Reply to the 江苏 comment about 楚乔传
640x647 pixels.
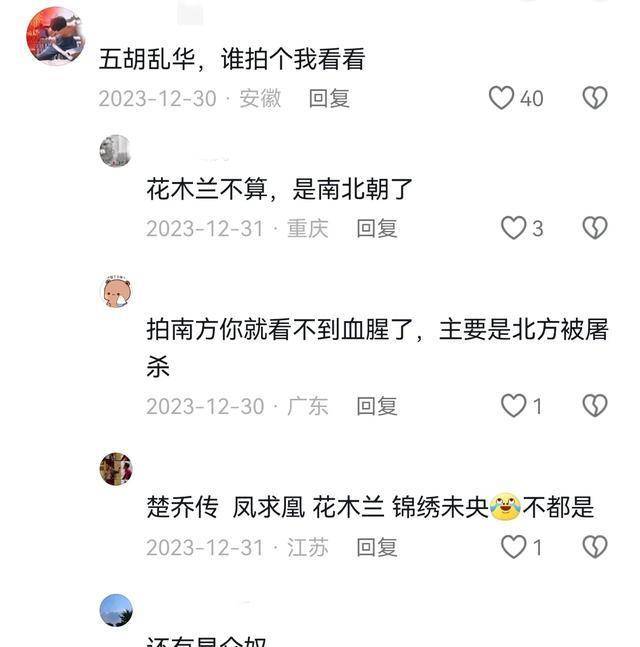(x=377, y=547)
